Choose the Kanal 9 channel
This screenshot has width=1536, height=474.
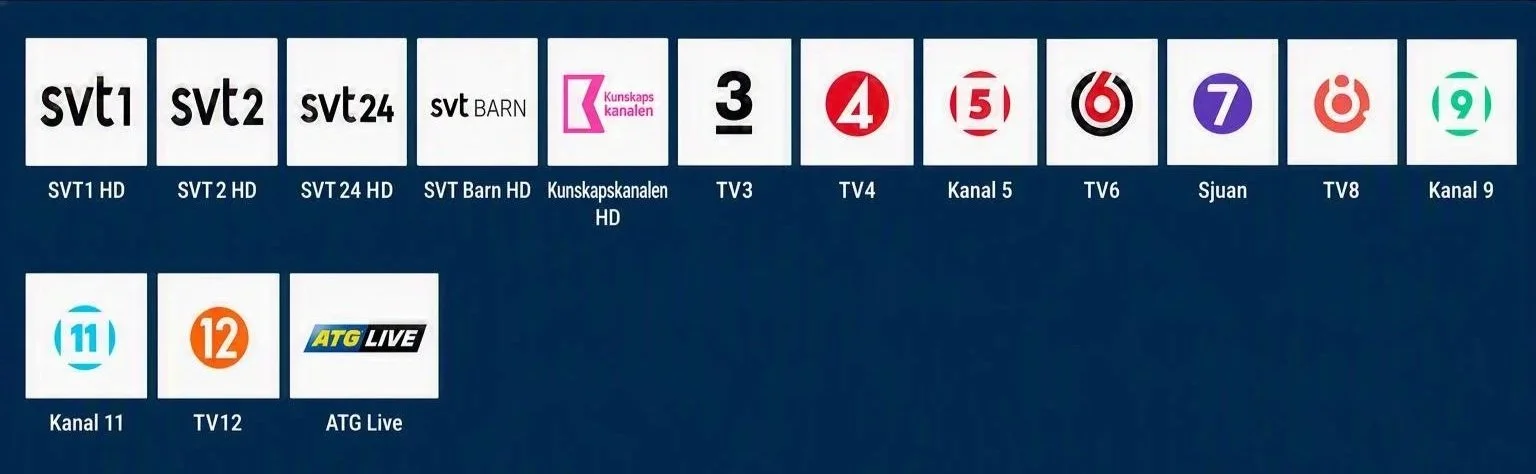pyautogui.click(x=1461, y=102)
